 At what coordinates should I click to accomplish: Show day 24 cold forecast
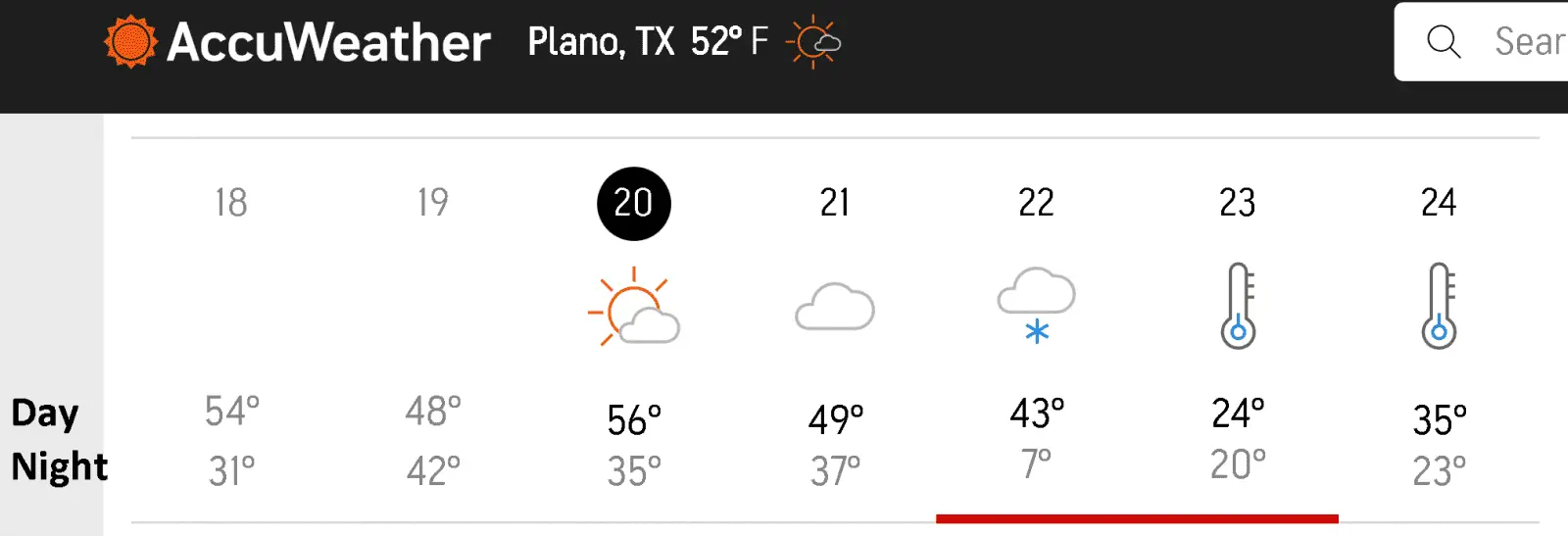click(x=1439, y=306)
